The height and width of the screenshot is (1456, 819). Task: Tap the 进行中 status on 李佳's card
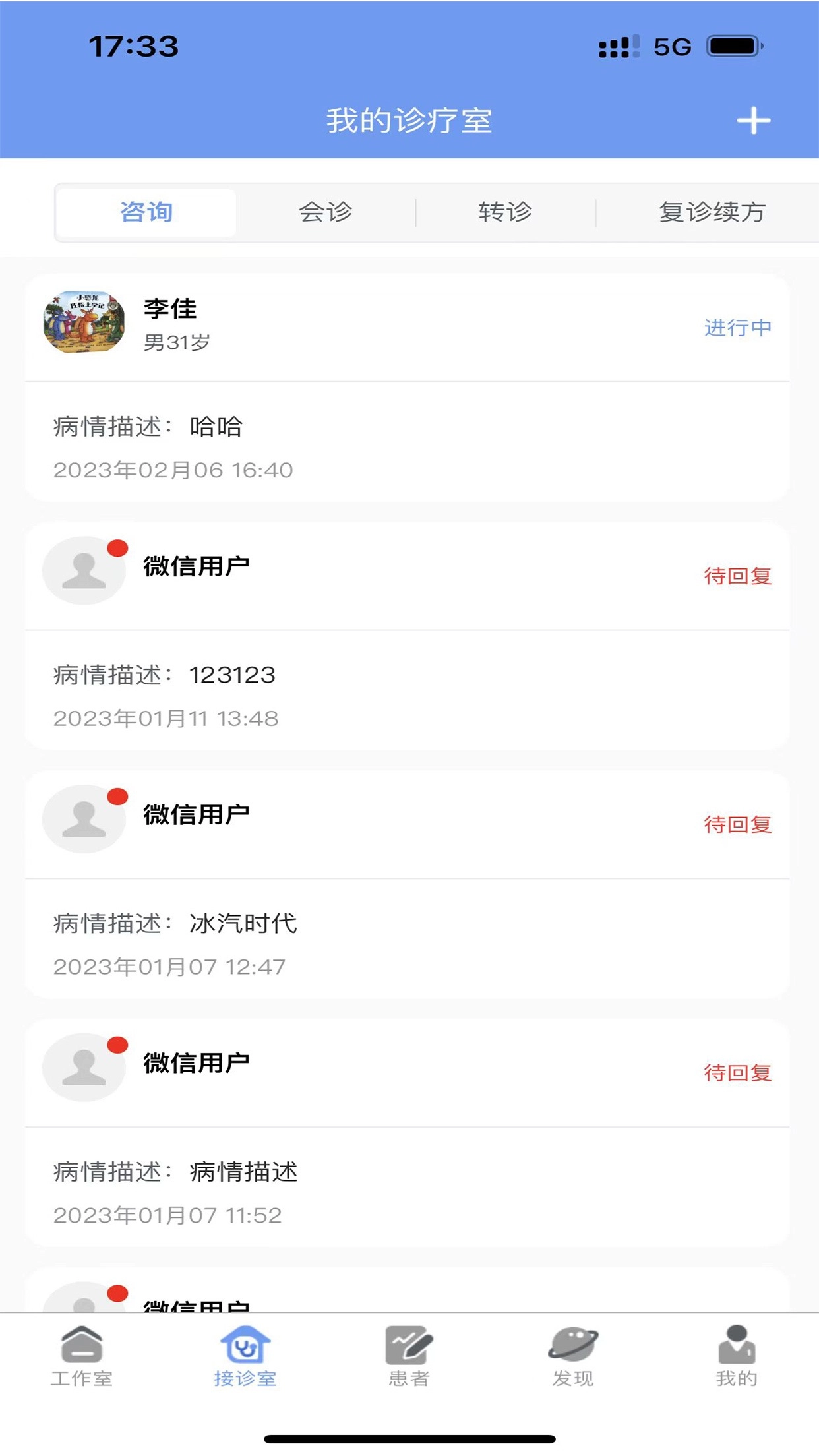739,328
